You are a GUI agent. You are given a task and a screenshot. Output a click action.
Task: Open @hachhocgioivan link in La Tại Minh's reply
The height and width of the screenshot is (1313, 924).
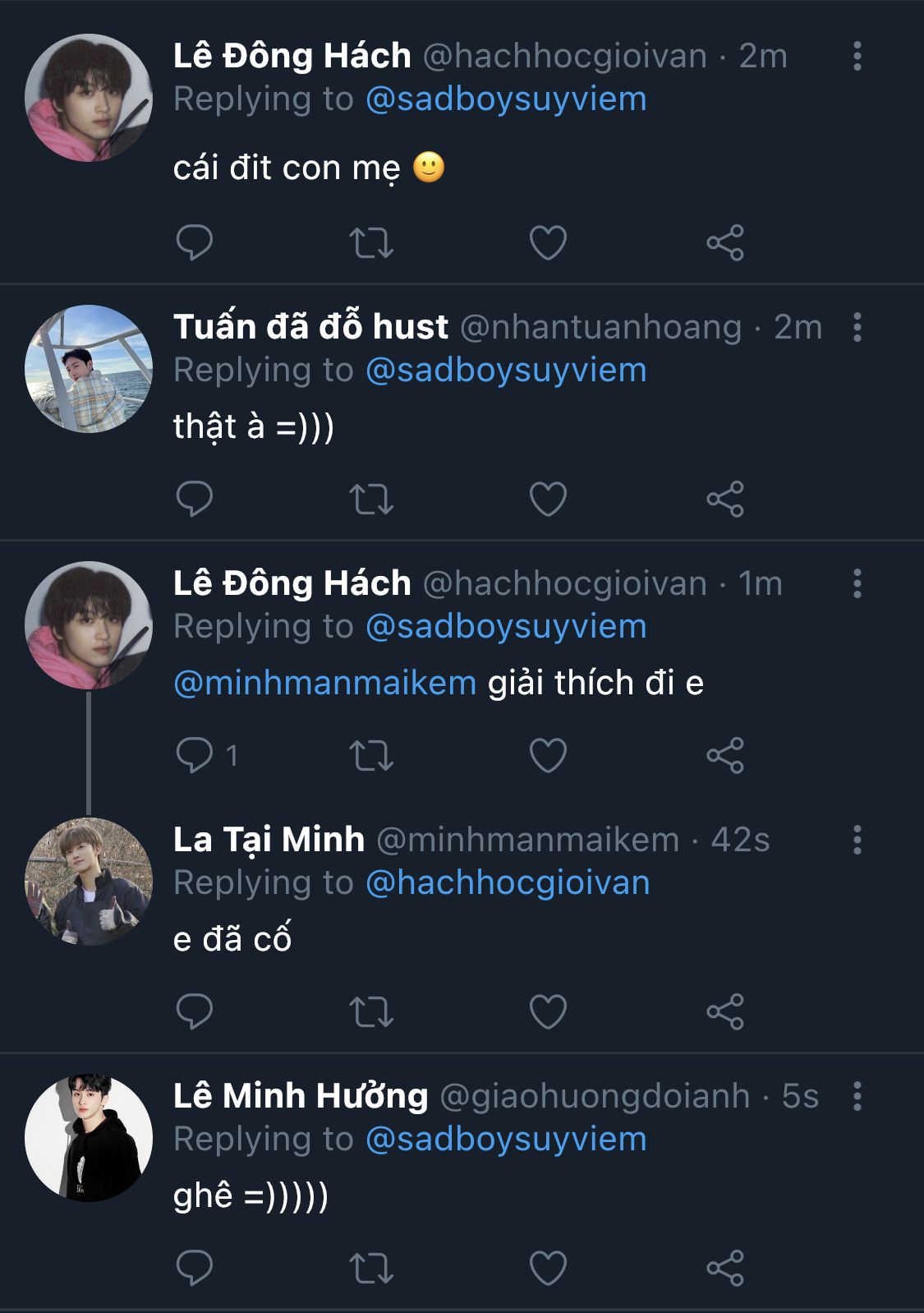pyautogui.click(x=508, y=882)
